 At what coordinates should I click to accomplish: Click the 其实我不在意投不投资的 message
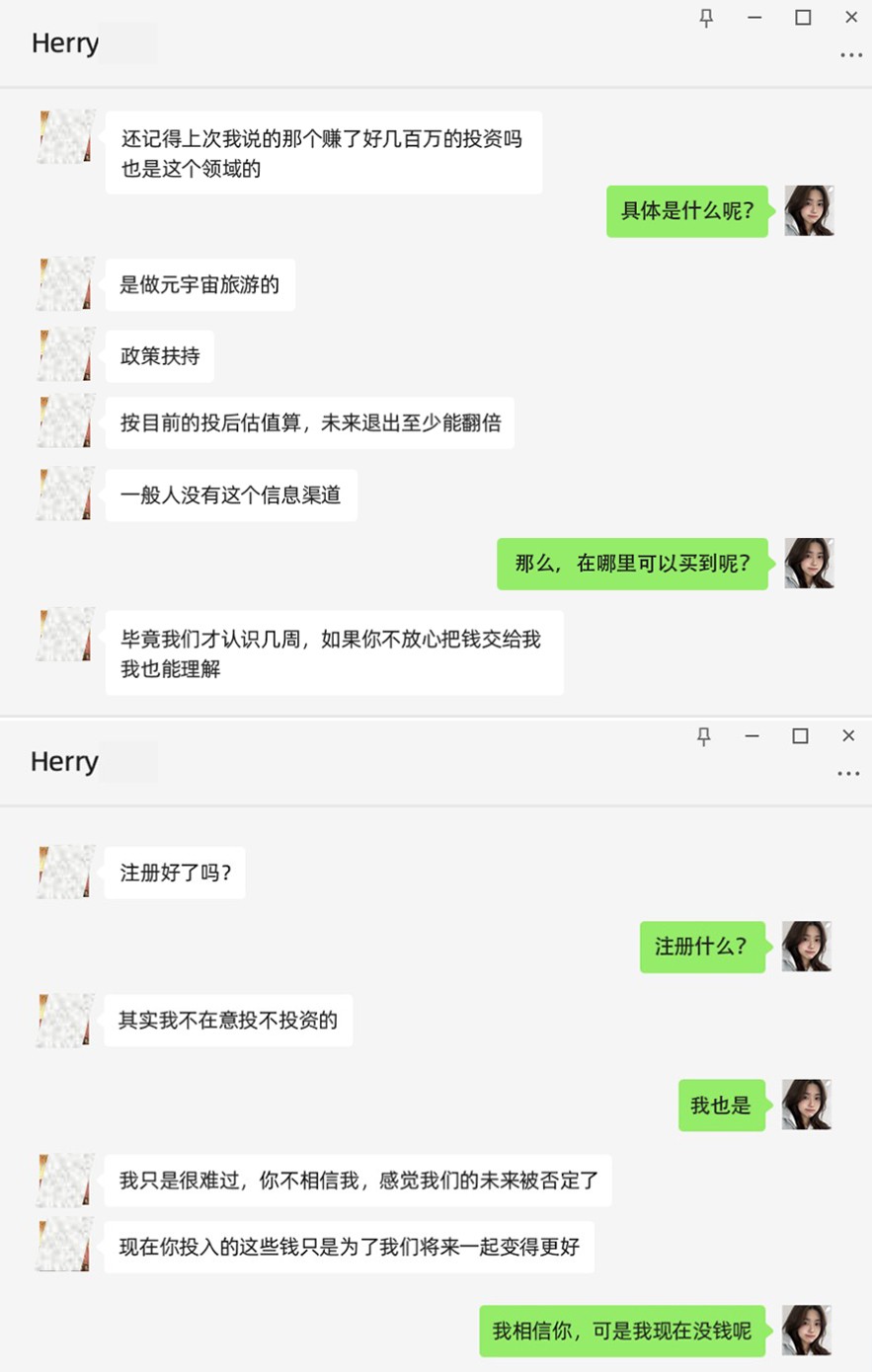click(228, 1021)
